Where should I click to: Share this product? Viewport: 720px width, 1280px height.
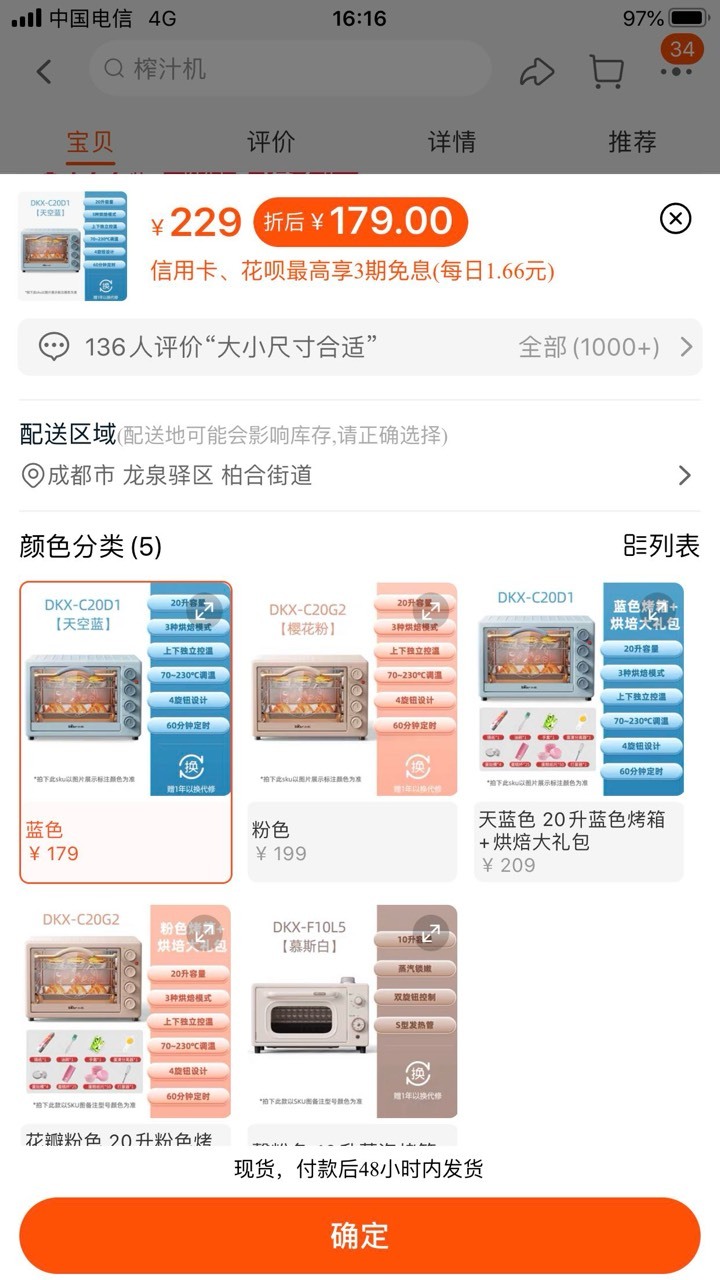(x=537, y=71)
